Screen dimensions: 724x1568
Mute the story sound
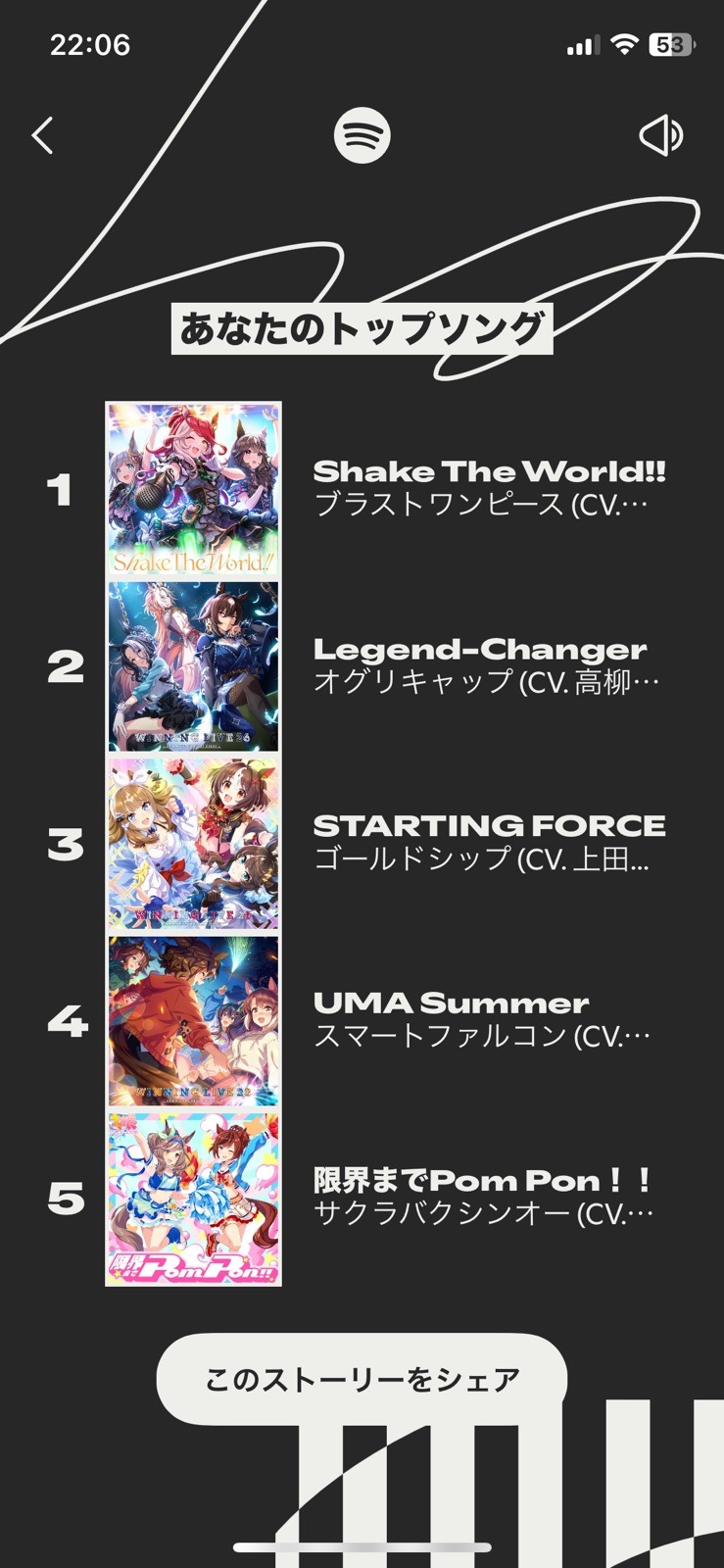click(660, 135)
